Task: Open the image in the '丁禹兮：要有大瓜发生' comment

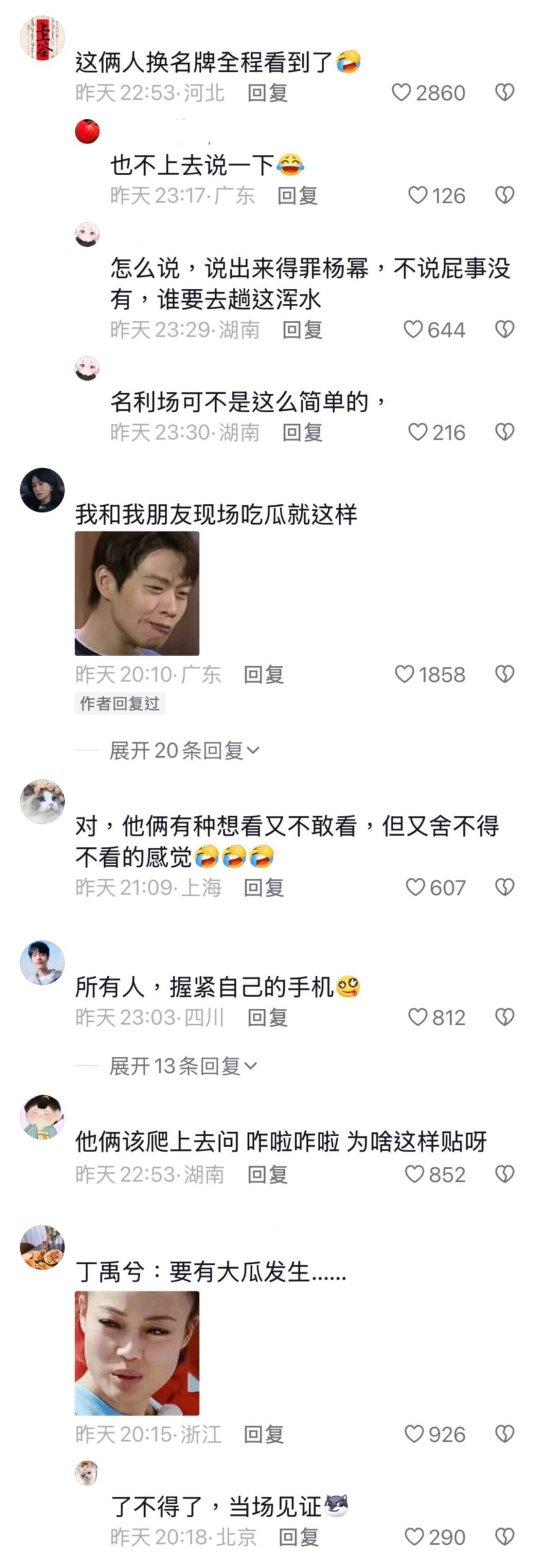Action: (137, 1353)
